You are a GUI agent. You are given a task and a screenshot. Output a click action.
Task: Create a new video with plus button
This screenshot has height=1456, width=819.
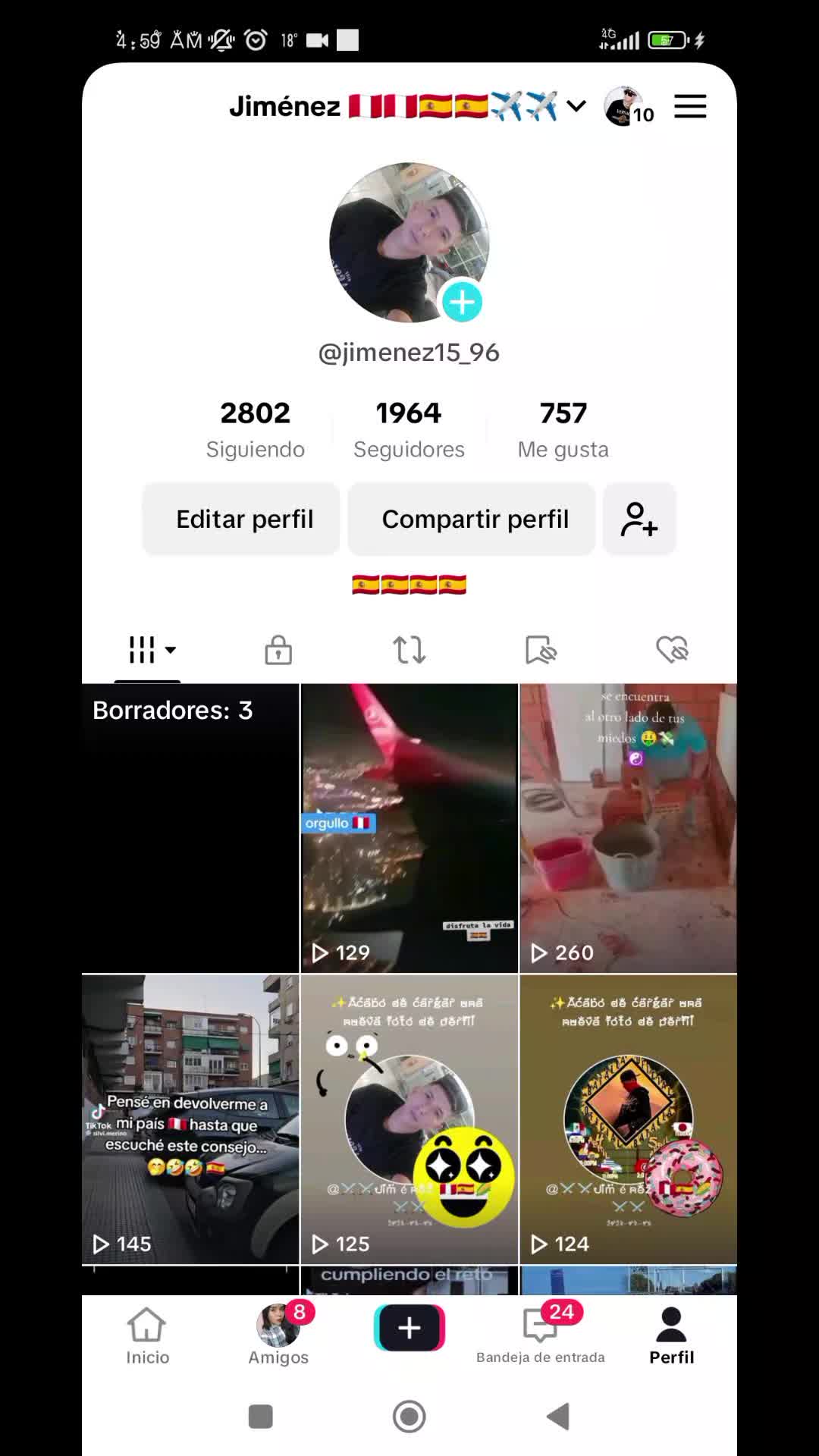tap(409, 1328)
